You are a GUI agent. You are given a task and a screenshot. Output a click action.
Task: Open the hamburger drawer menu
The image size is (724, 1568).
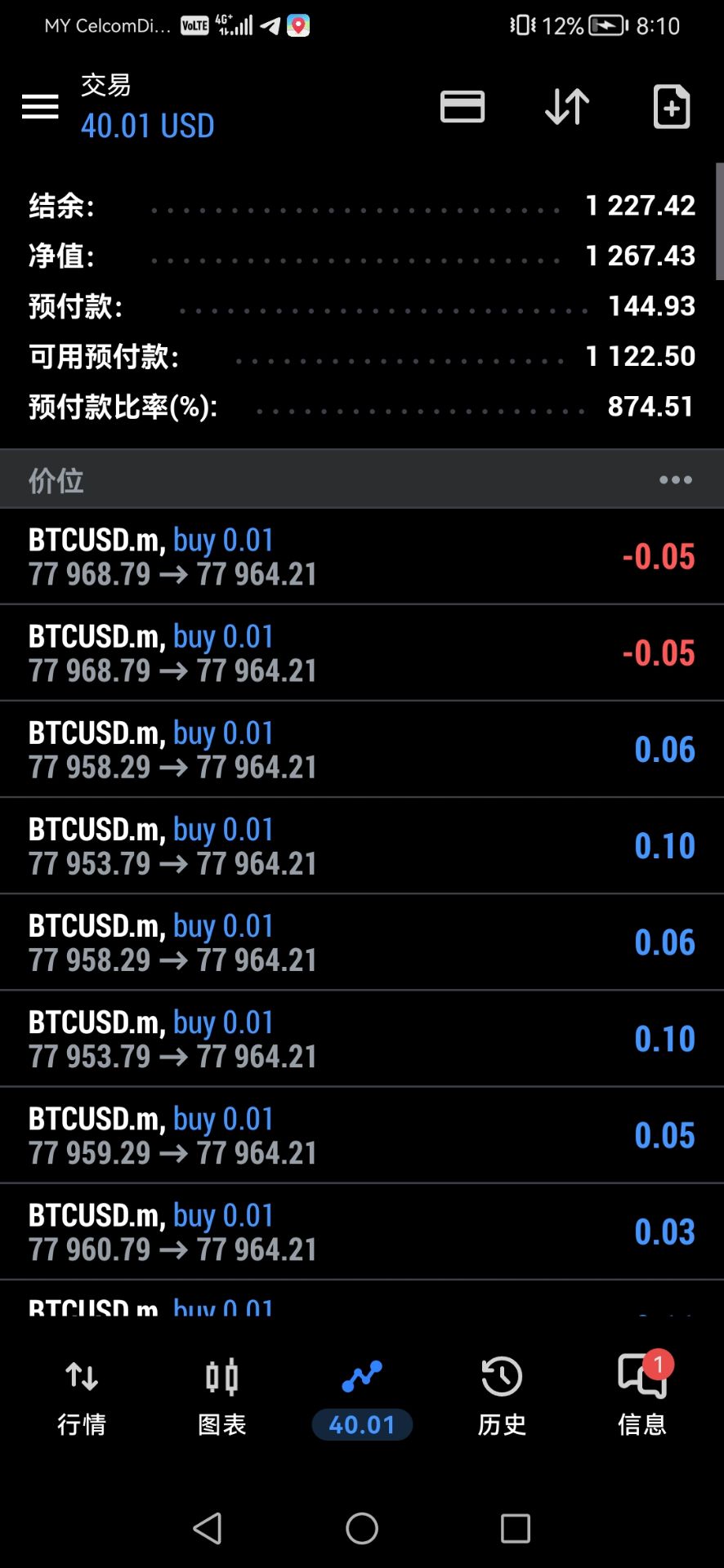point(40,106)
